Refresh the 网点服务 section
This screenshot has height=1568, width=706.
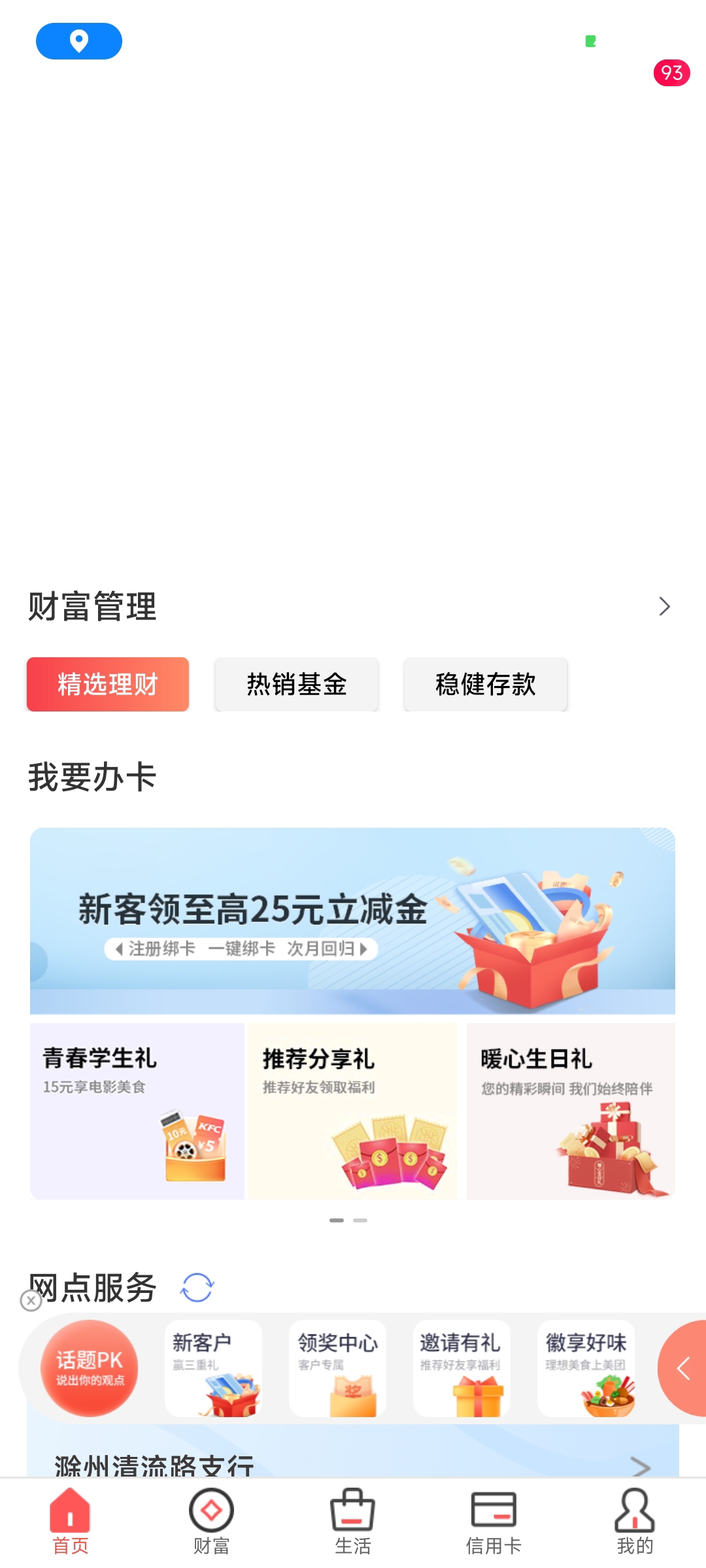[197, 1288]
